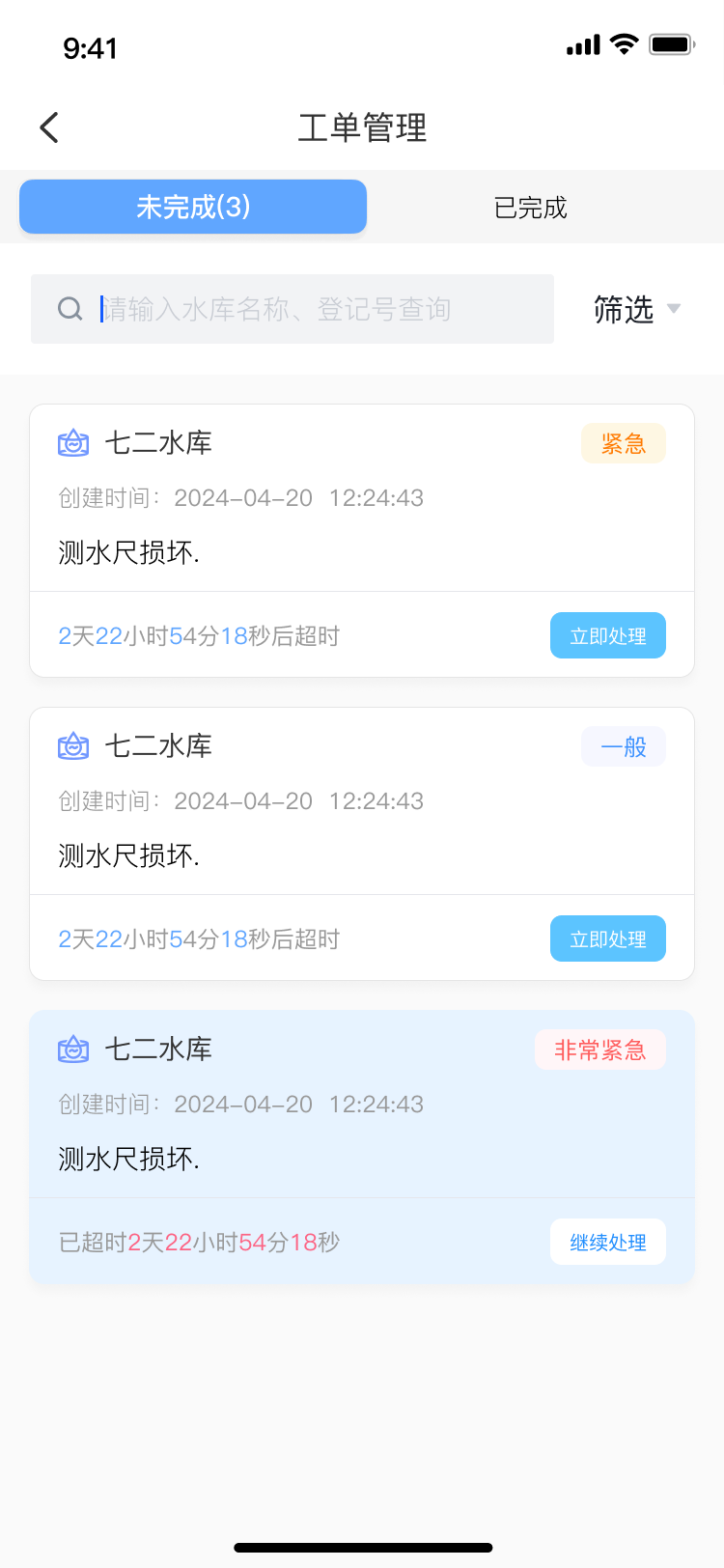
Task: Tap 继续处理 on the 非常紧急 work order
Action: click(608, 1243)
